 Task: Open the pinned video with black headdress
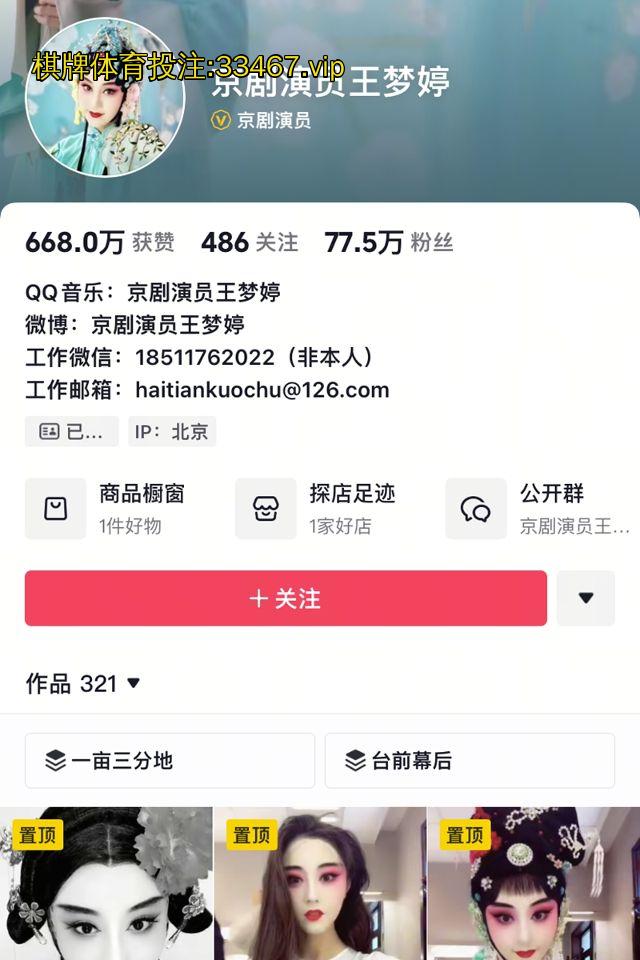click(533, 885)
